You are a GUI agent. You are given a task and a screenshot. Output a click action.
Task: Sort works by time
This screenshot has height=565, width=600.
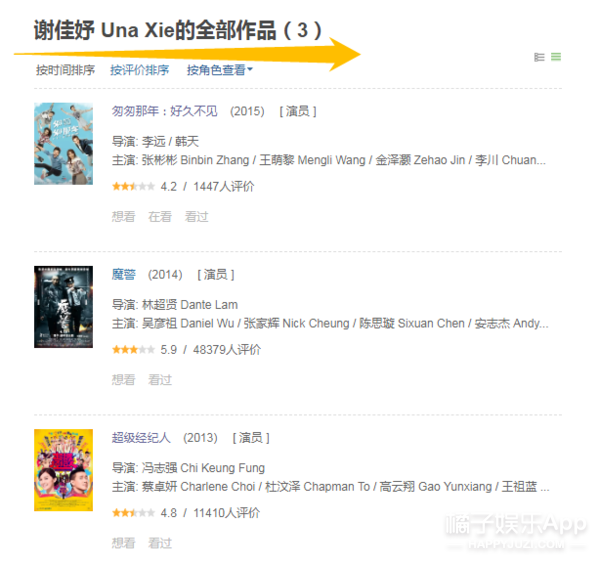coord(64,70)
